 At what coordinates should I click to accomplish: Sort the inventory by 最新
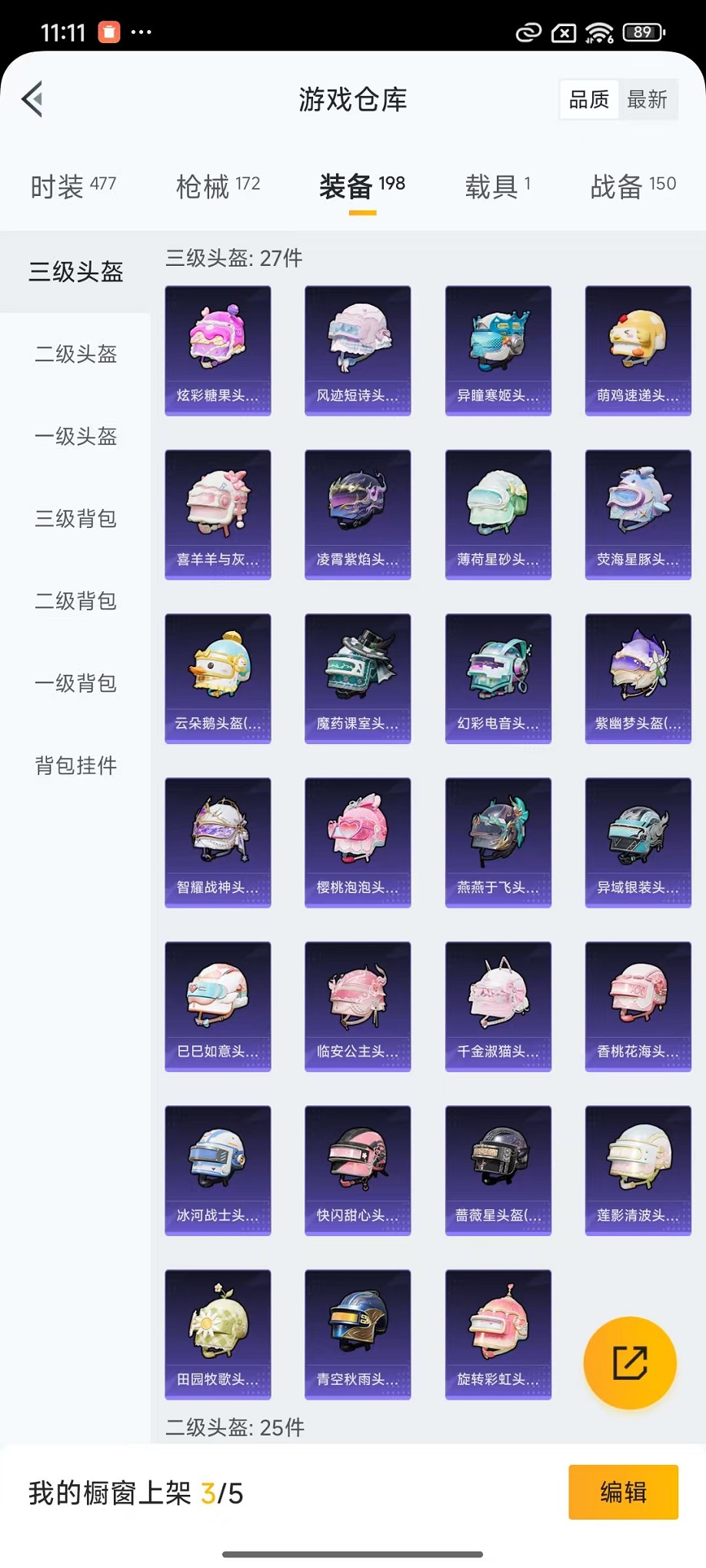(647, 99)
